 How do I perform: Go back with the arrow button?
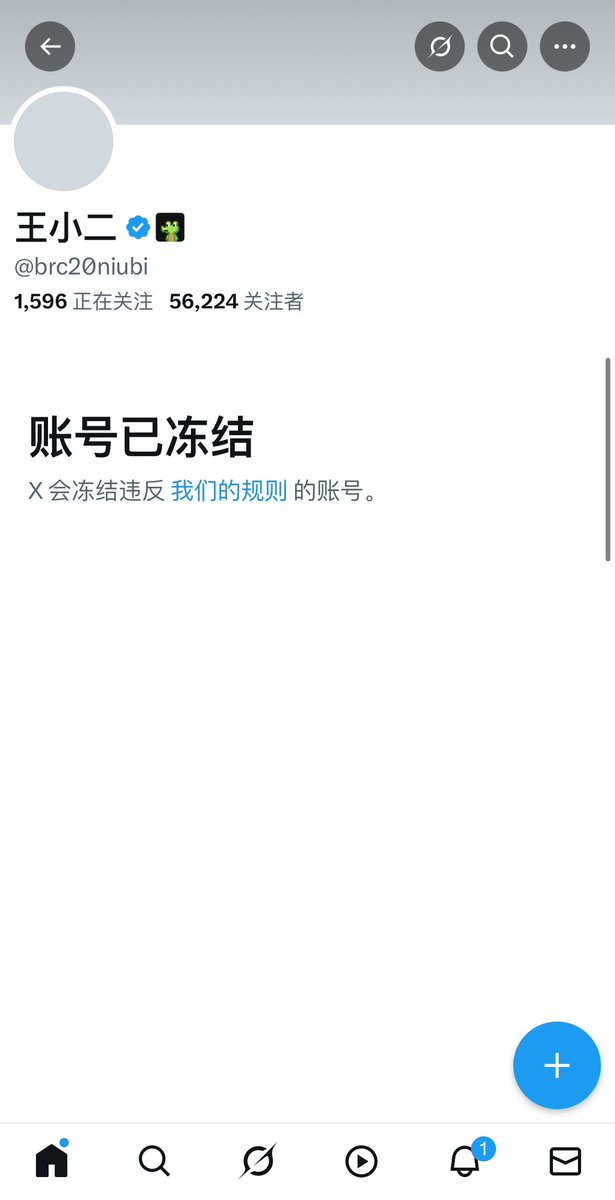tap(50, 46)
